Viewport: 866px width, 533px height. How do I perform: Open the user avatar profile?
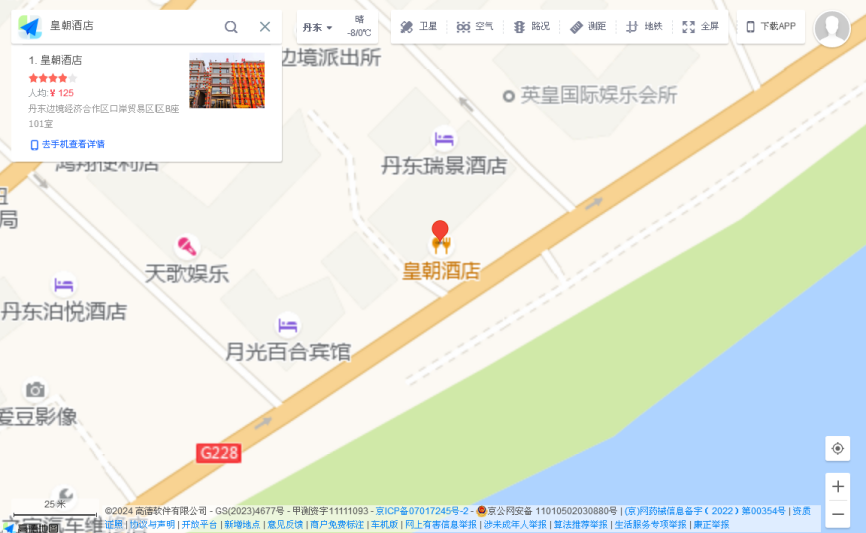tap(832, 29)
